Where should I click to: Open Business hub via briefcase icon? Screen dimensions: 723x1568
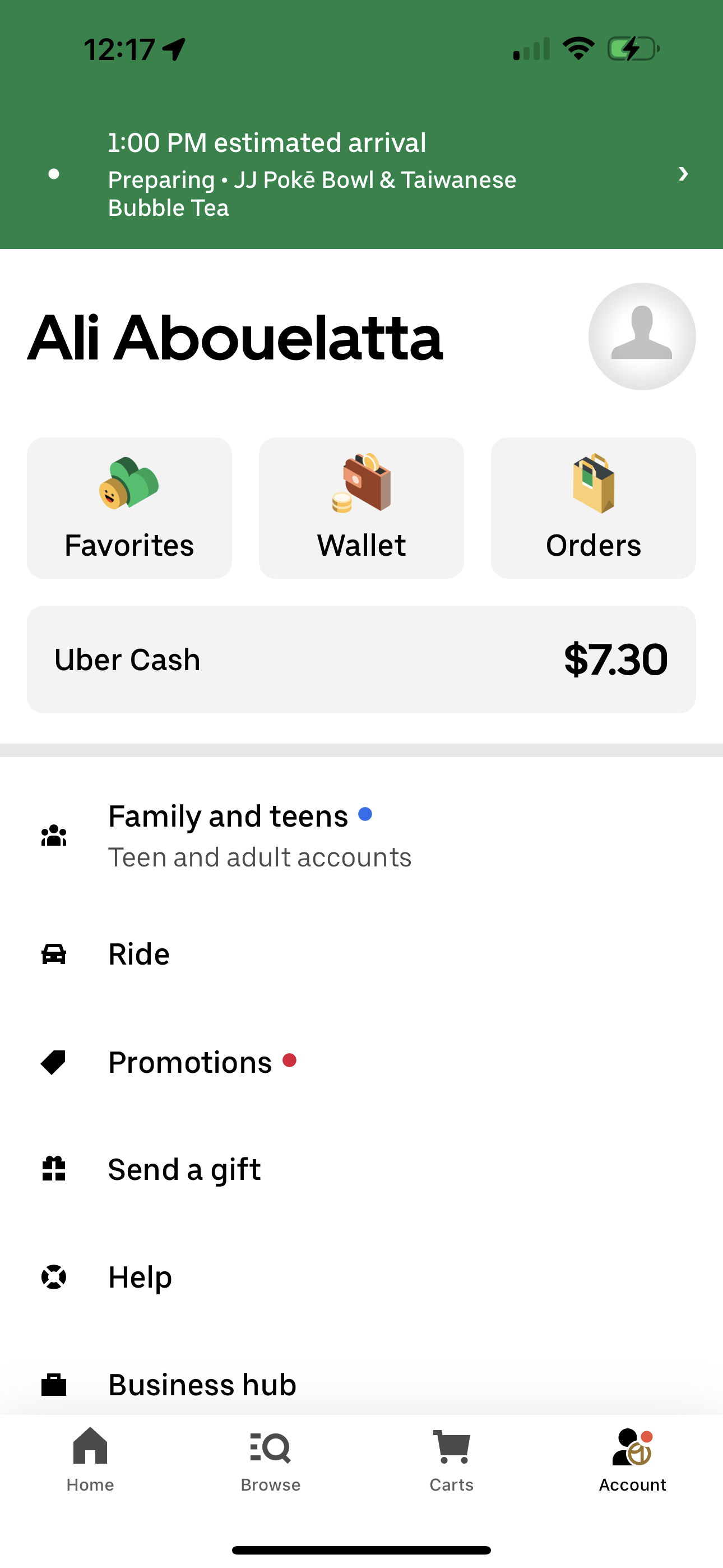pyautogui.click(x=54, y=1384)
